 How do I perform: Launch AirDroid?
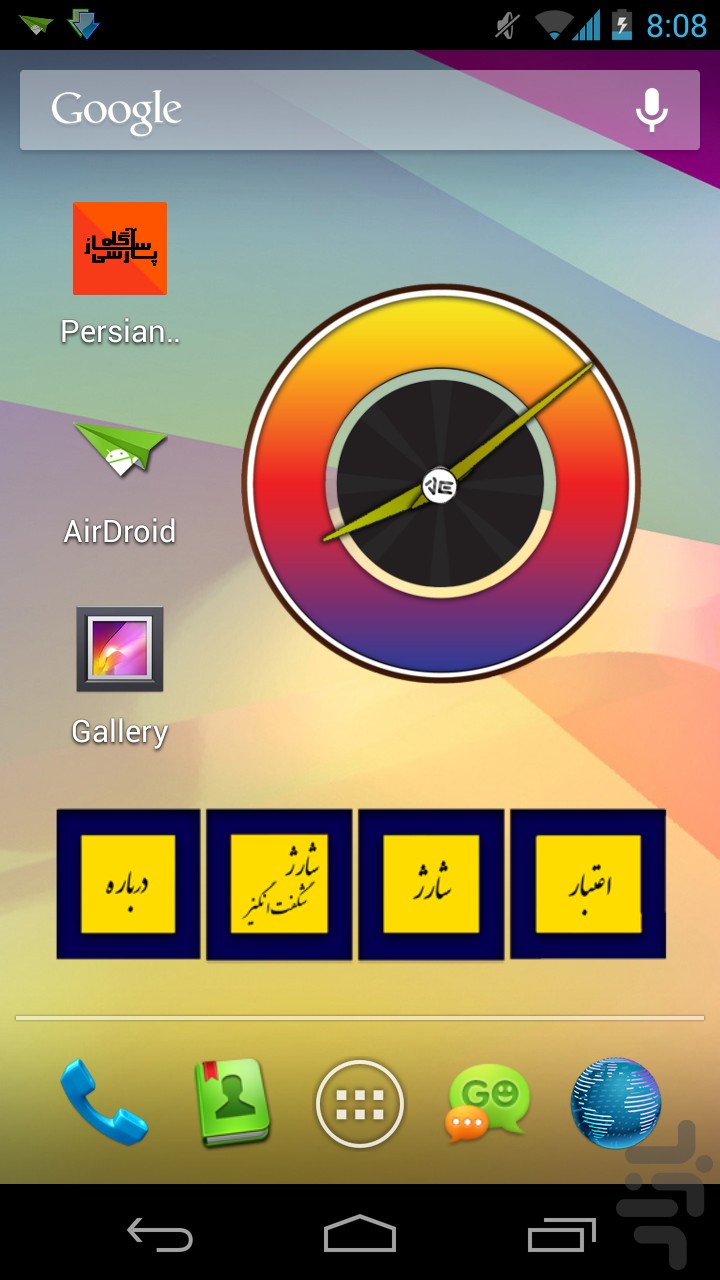(120, 450)
